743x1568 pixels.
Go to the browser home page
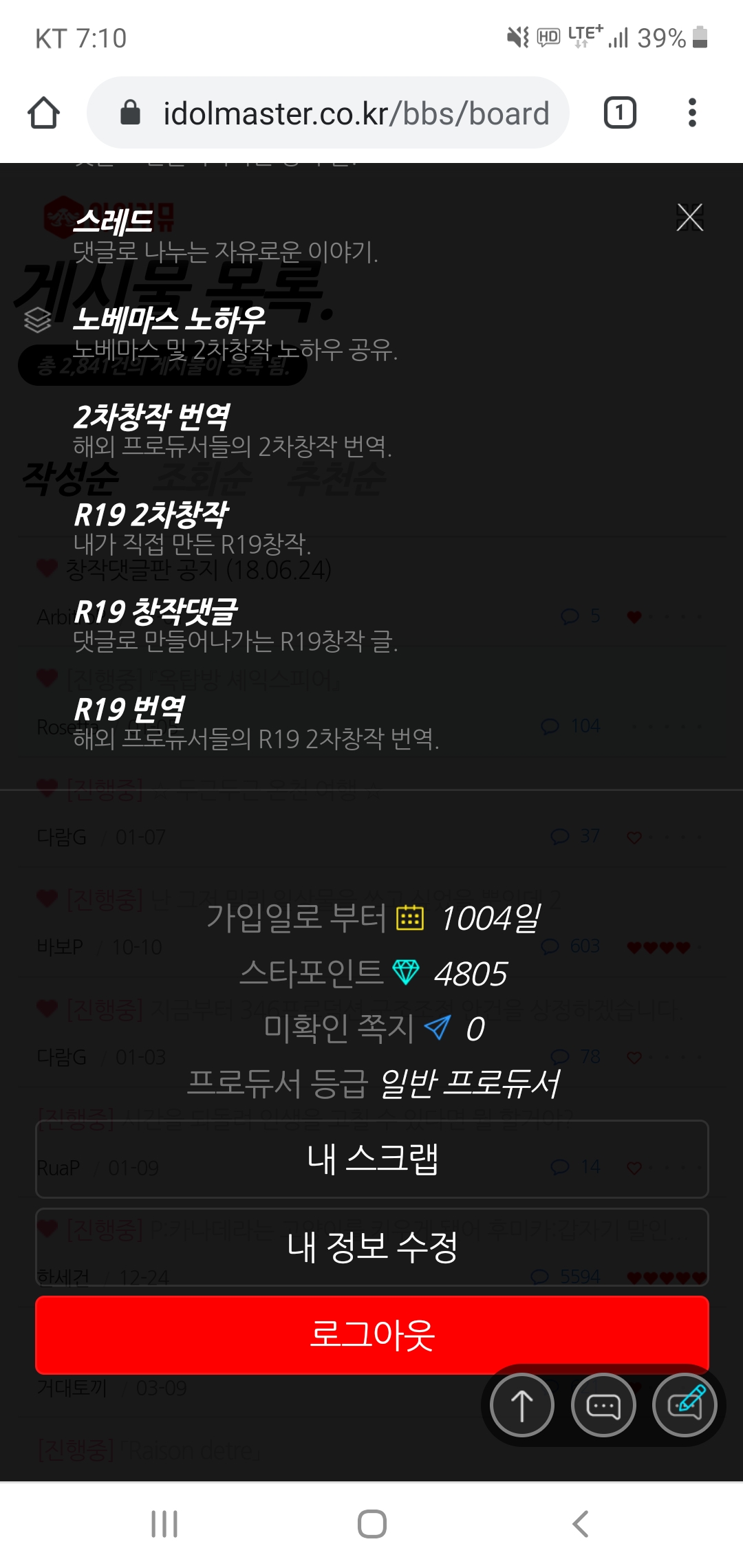pyautogui.click(x=43, y=113)
